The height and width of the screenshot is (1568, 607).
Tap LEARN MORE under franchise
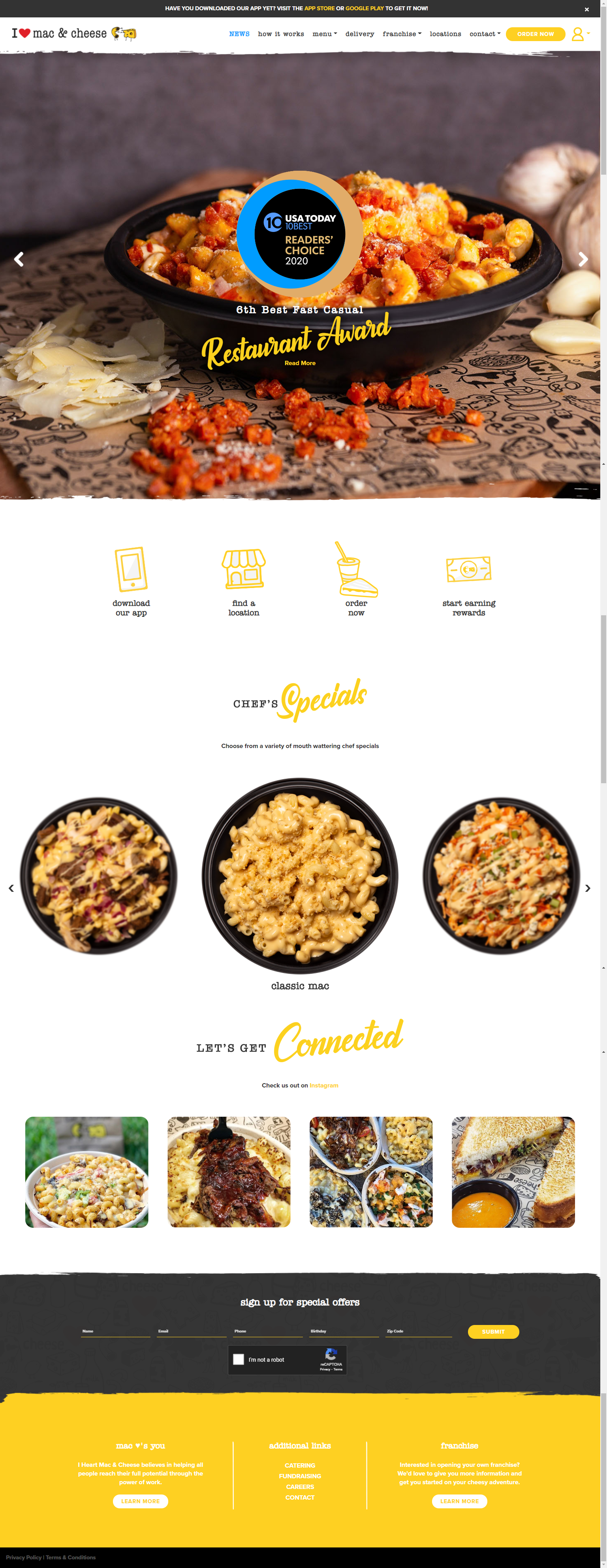point(459,1501)
